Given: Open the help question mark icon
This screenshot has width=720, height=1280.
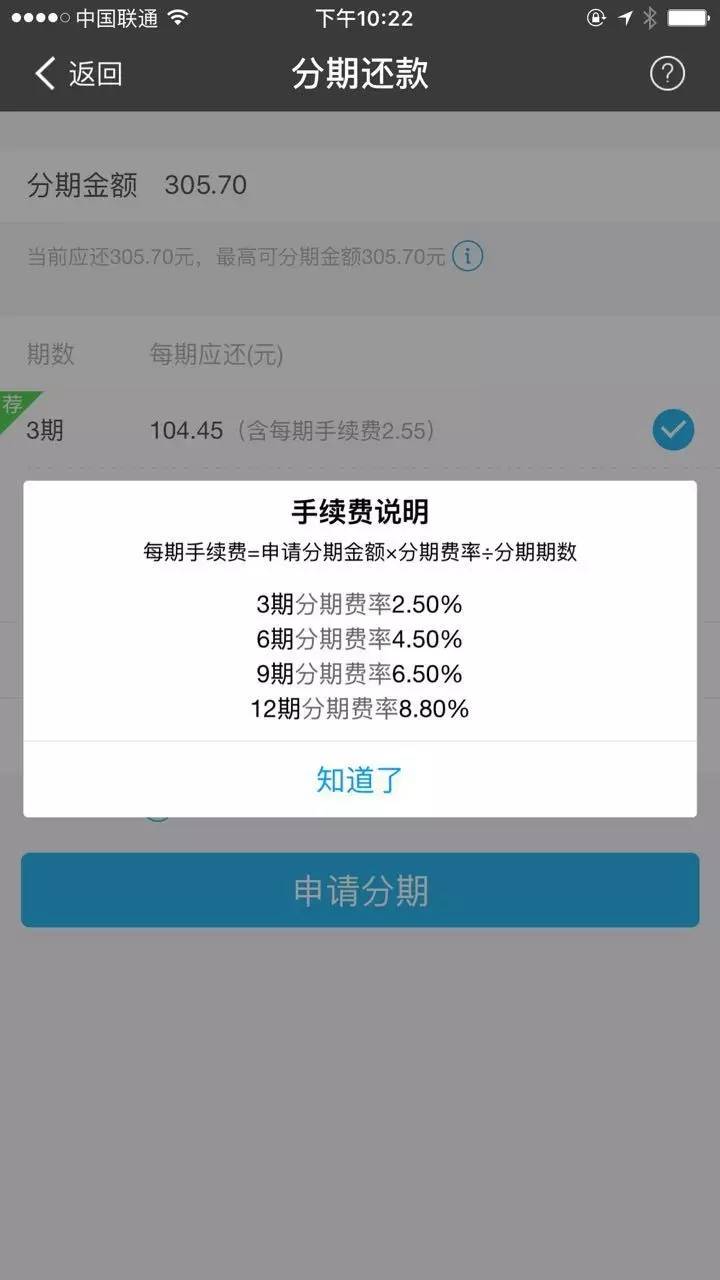Looking at the screenshot, I should click(x=667, y=74).
